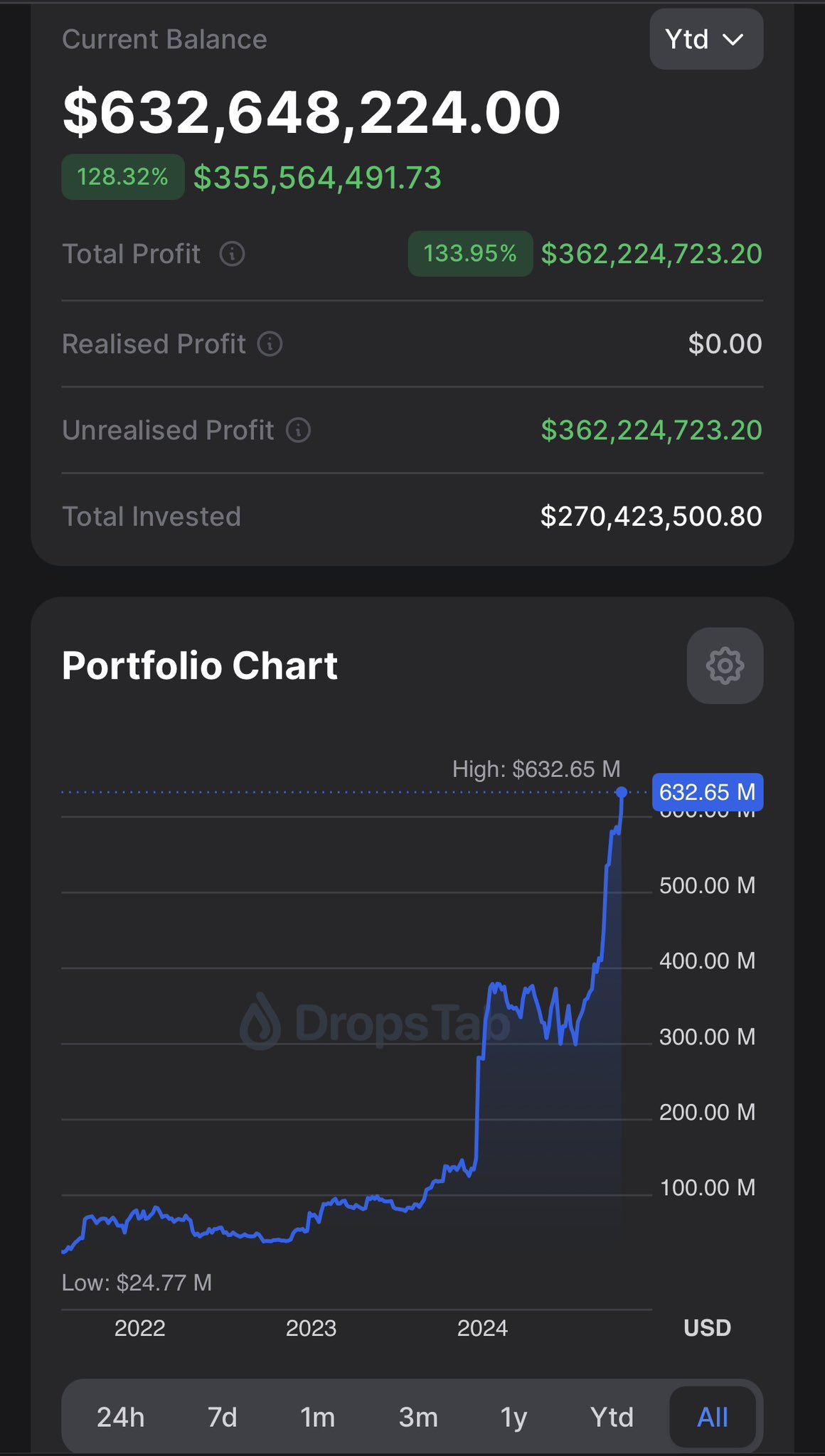Select the 3m chart range
Viewport: 825px width, 1456px height.
point(418,1417)
